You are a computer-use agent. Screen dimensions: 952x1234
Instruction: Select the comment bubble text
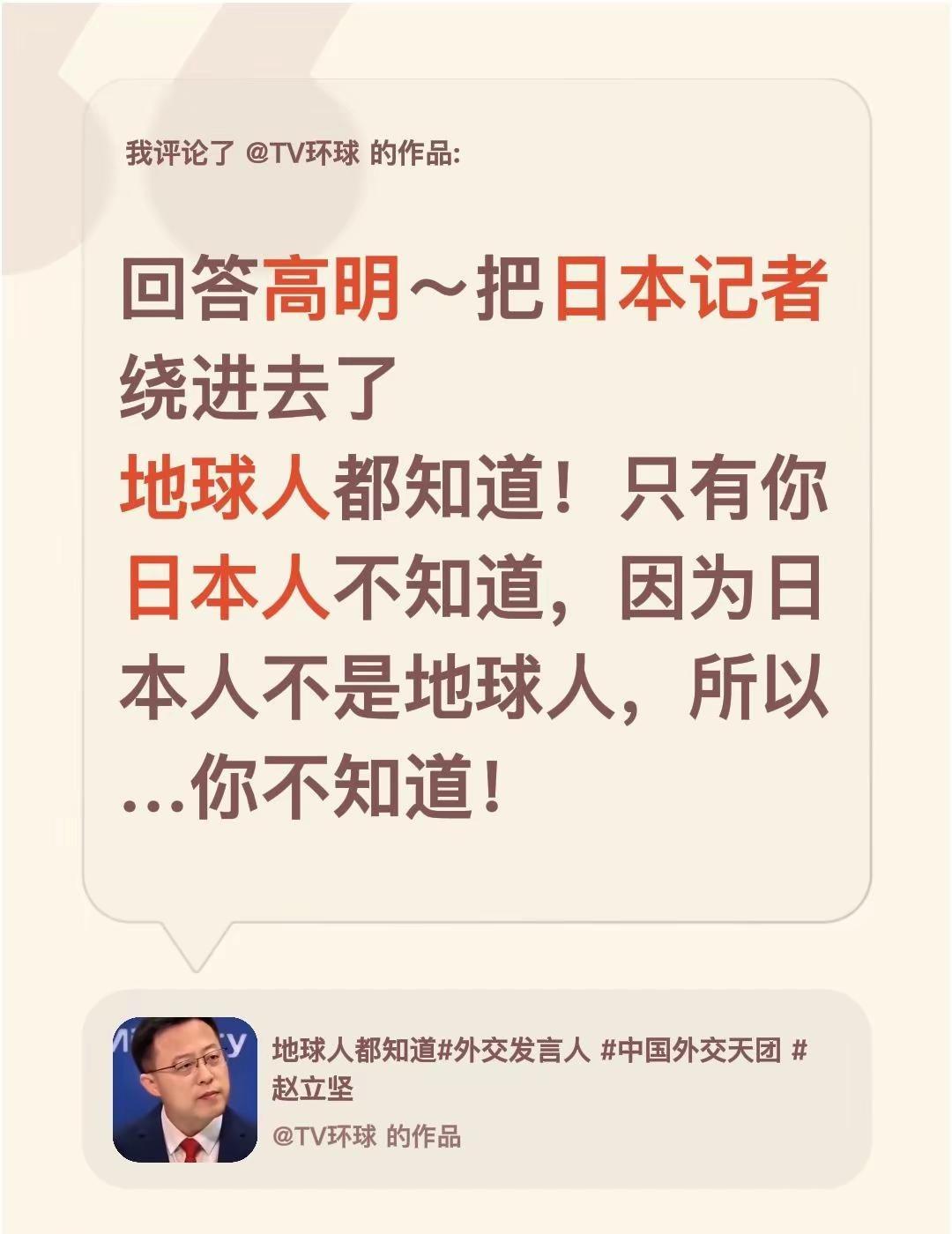pos(476,529)
